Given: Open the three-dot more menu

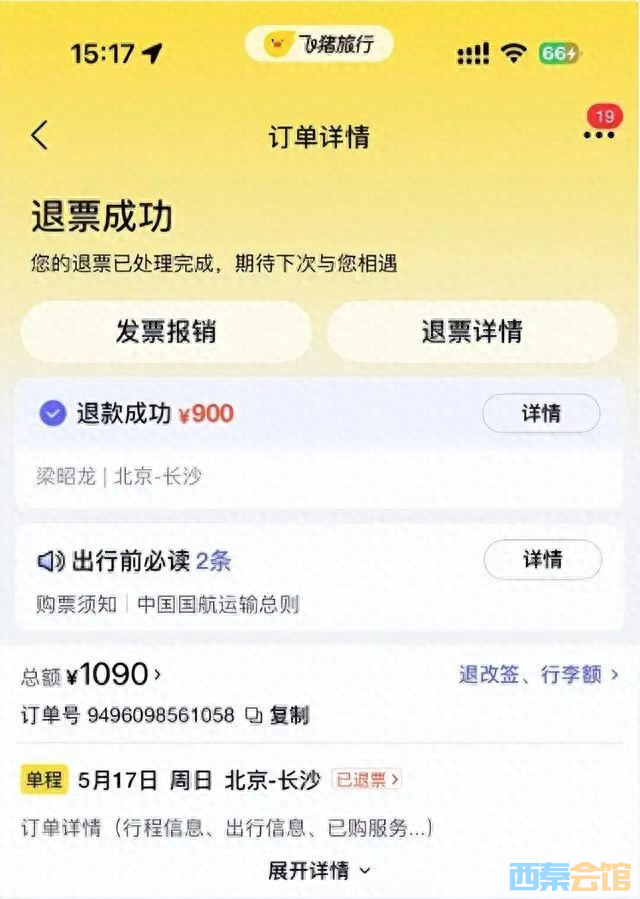Looking at the screenshot, I should [598, 135].
